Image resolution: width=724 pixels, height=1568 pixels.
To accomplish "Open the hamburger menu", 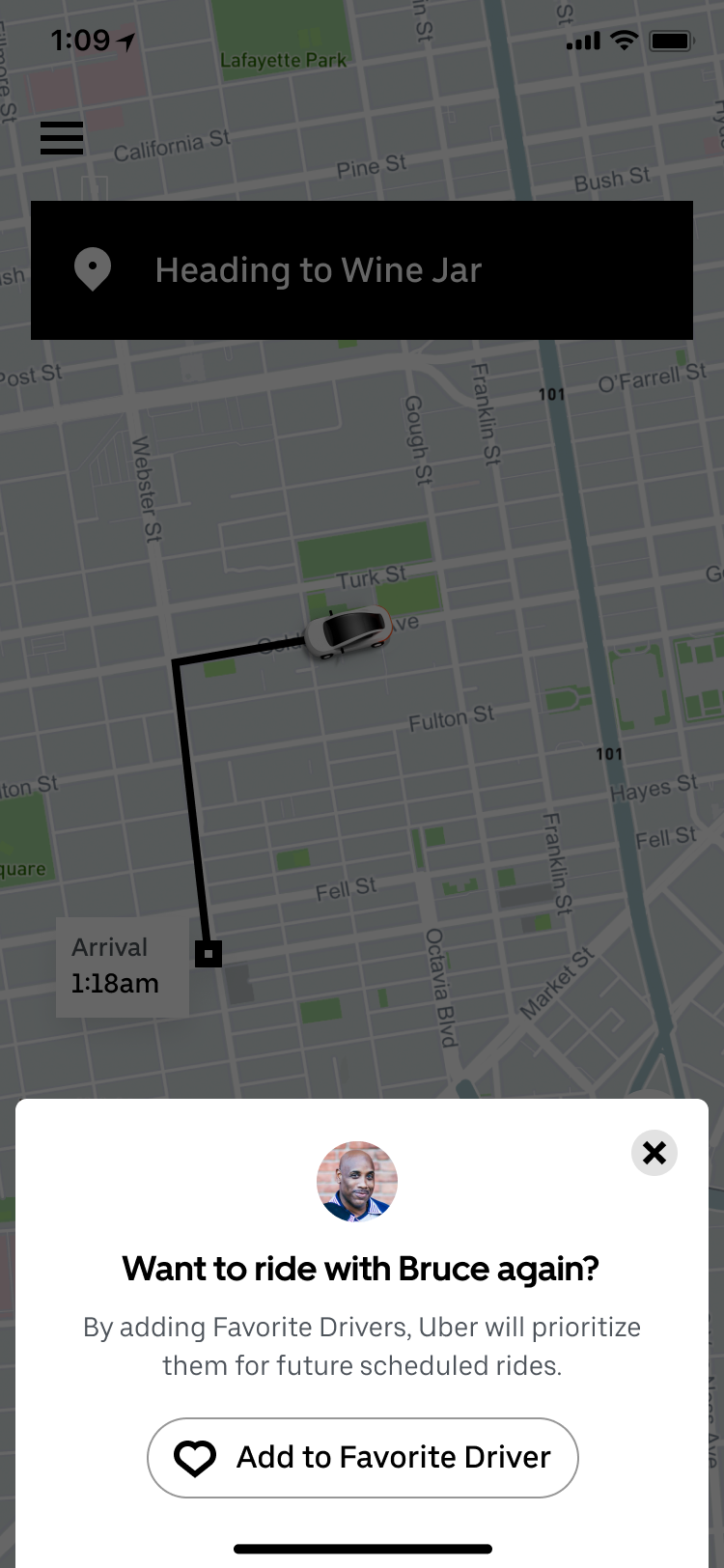I will pyautogui.click(x=62, y=138).
